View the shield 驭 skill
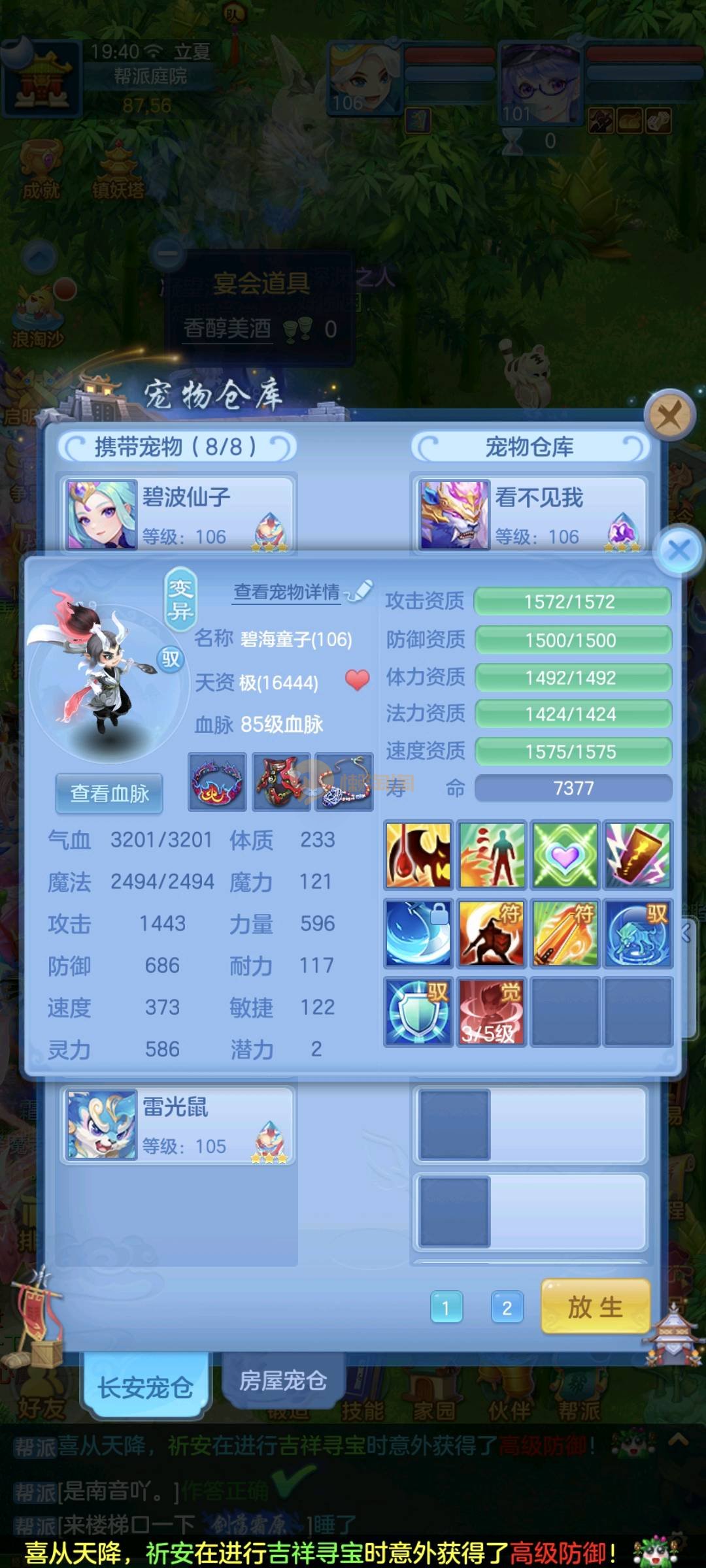This screenshot has width=706, height=1568. pyautogui.click(x=418, y=1011)
